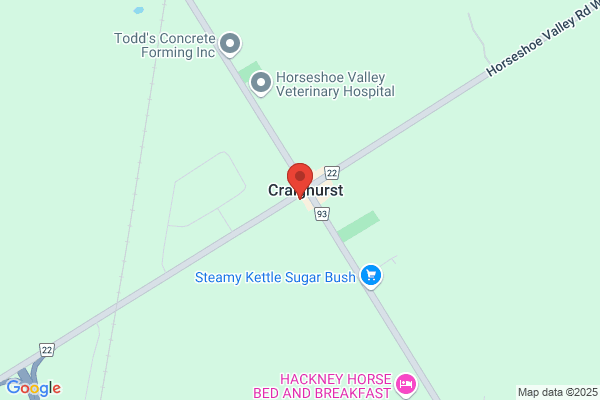This screenshot has height=400, width=600.
Task: Tap the red location pin at Craighurst
Action: click(x=300, y=180)
